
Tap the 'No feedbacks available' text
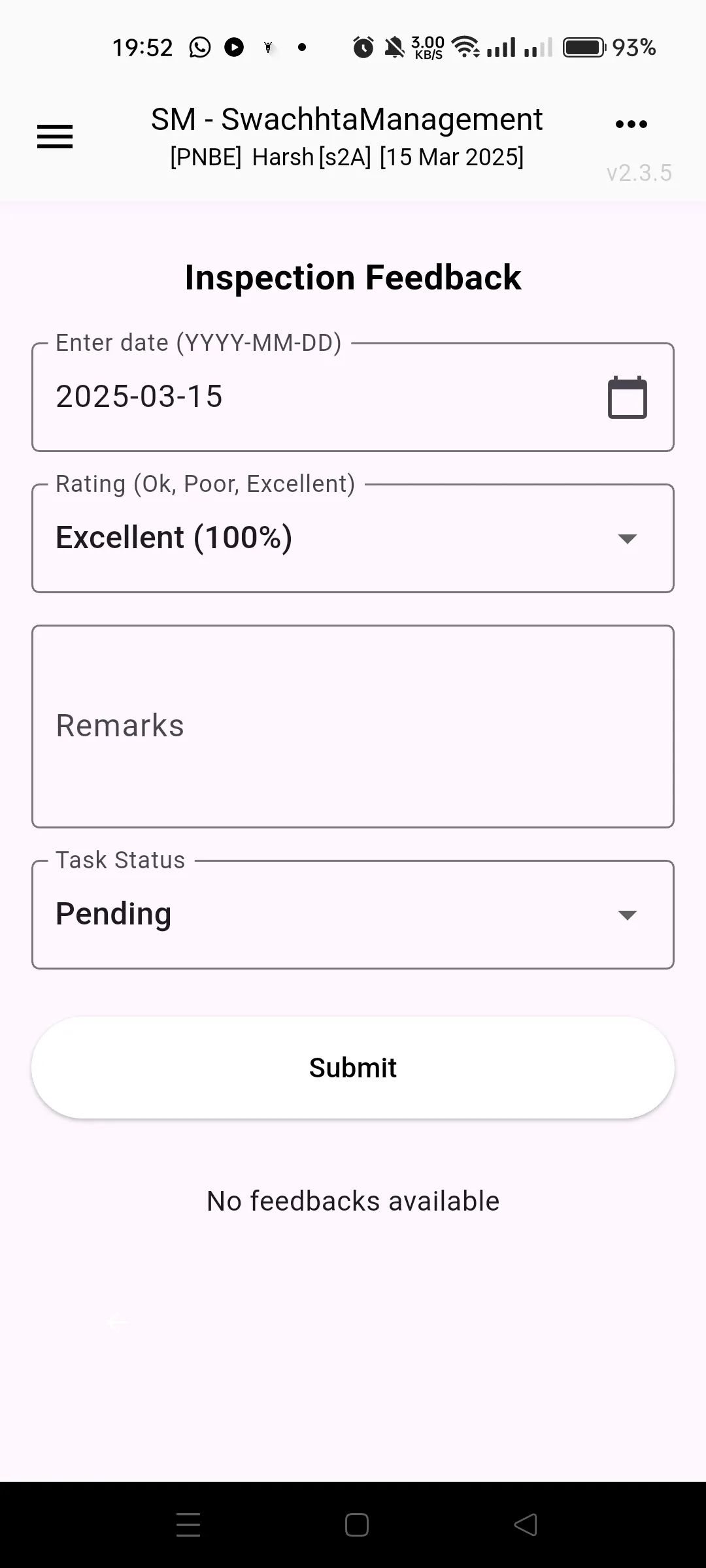coord(353,1200)
